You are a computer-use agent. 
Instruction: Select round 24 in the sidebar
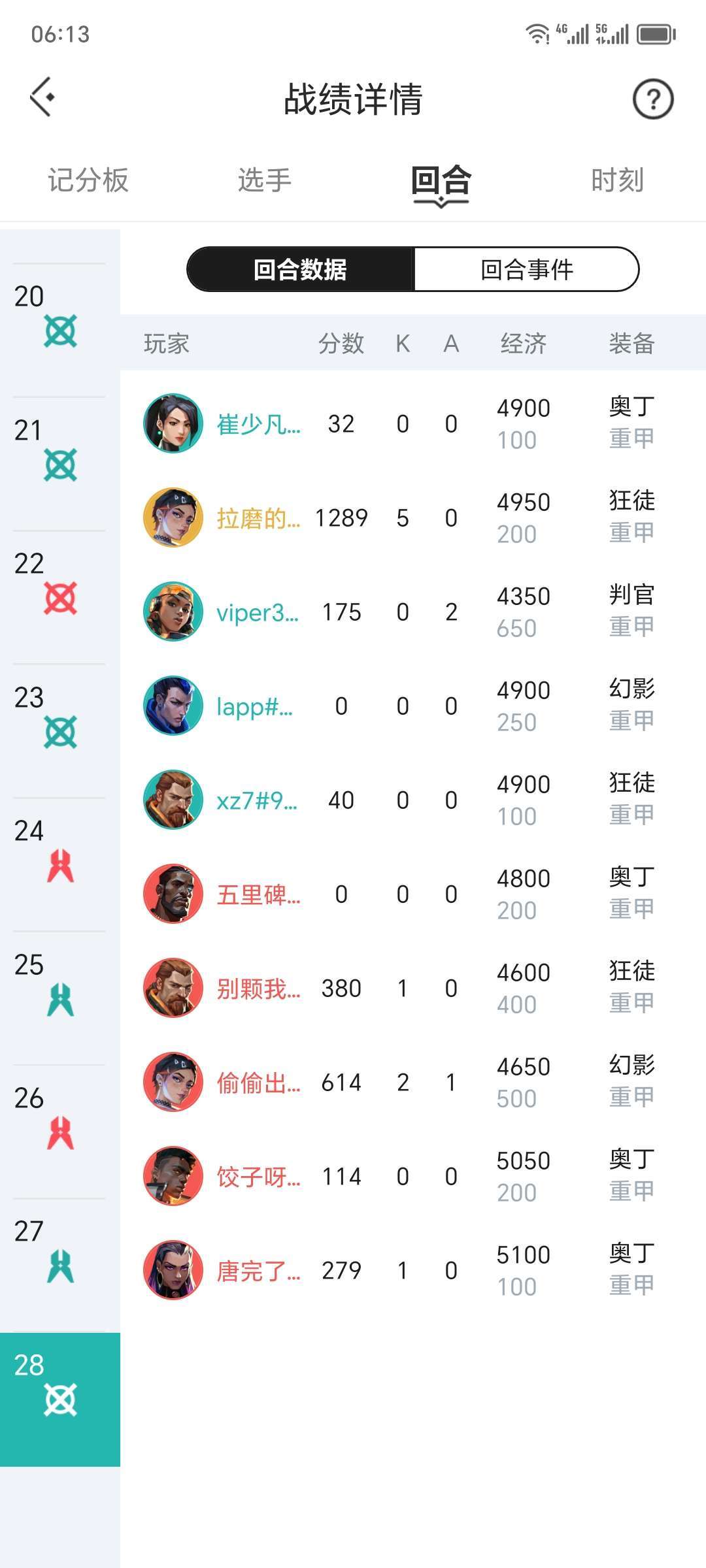pos(59,849)
